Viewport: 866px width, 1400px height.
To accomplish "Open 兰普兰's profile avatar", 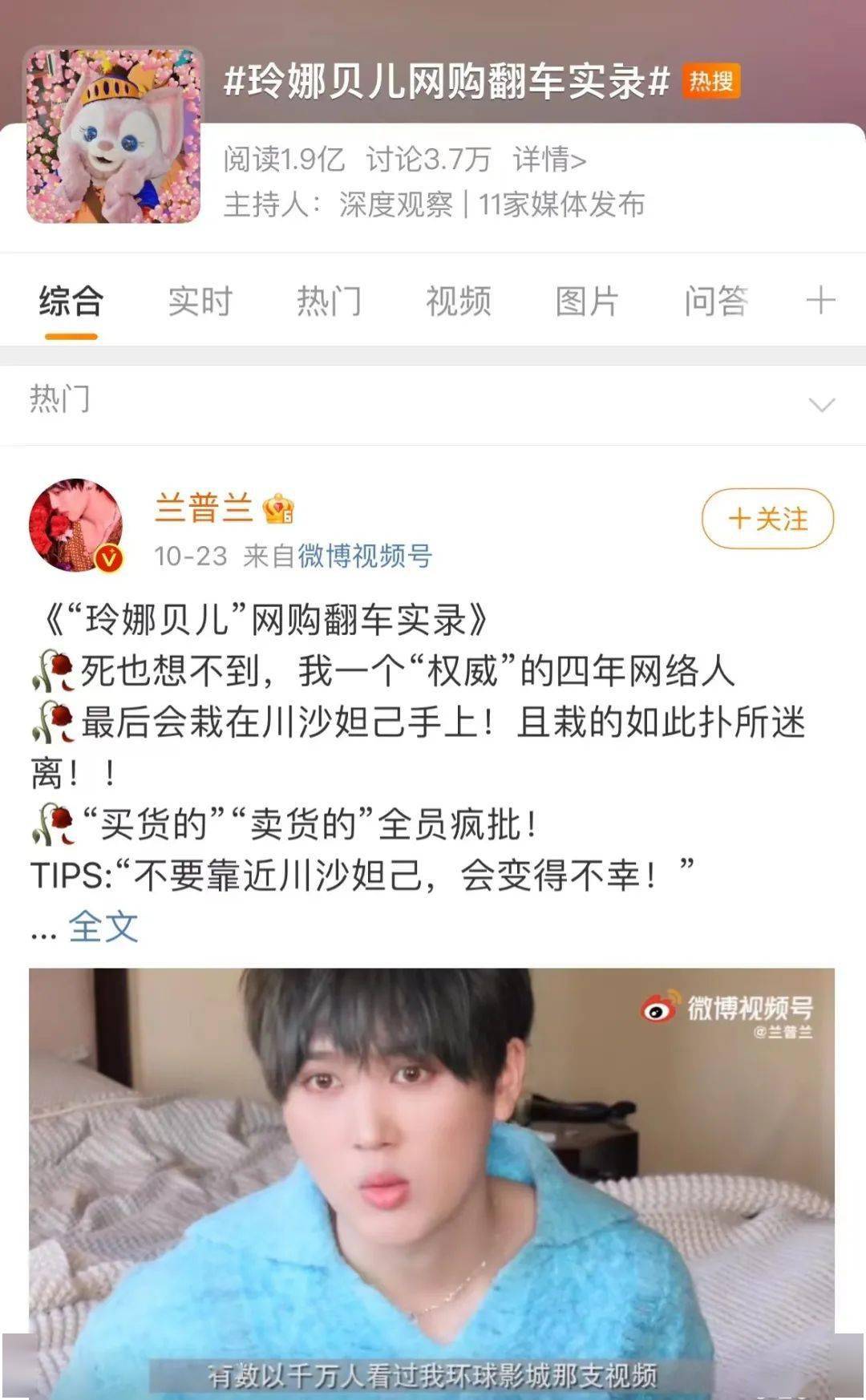I will 76,525.
